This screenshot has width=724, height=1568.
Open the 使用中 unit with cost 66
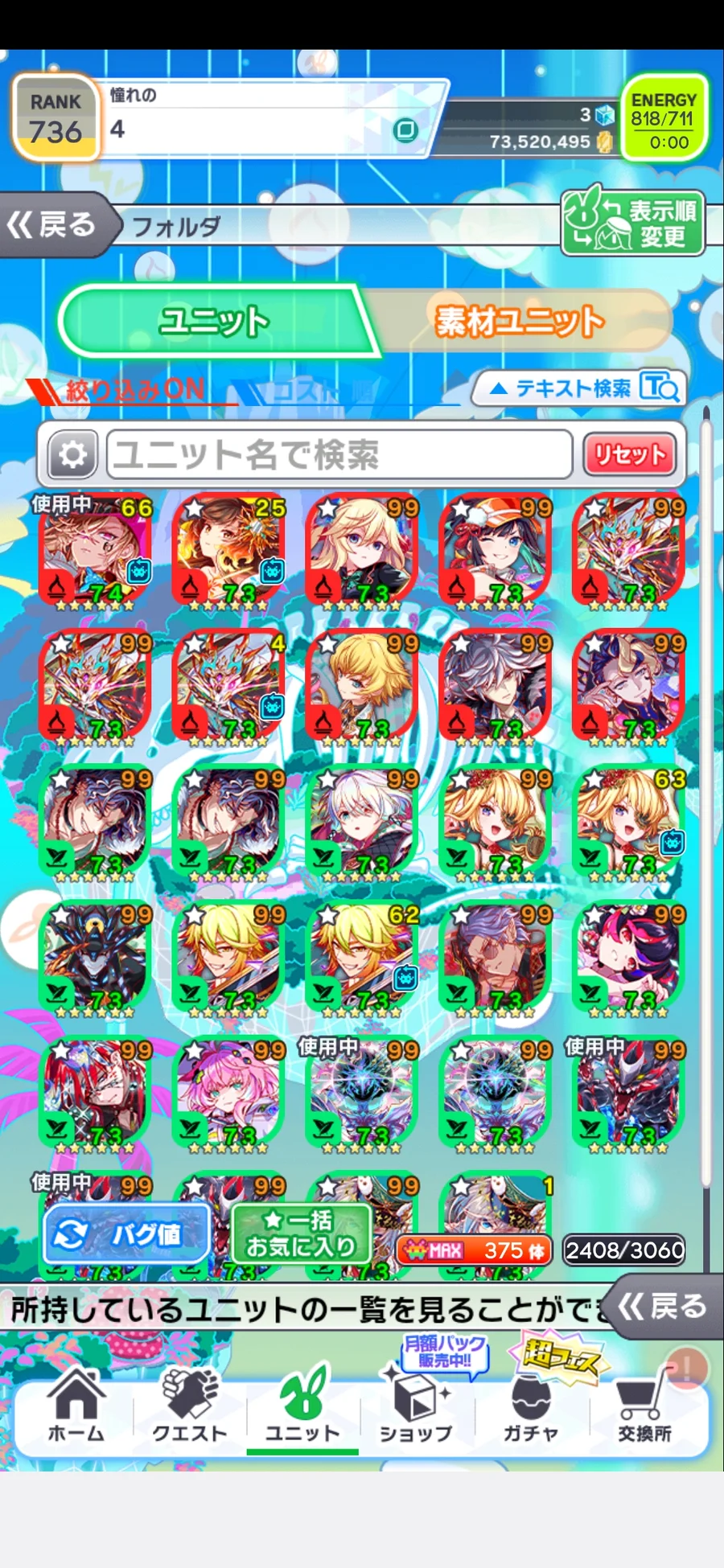[x=96, y=551]
